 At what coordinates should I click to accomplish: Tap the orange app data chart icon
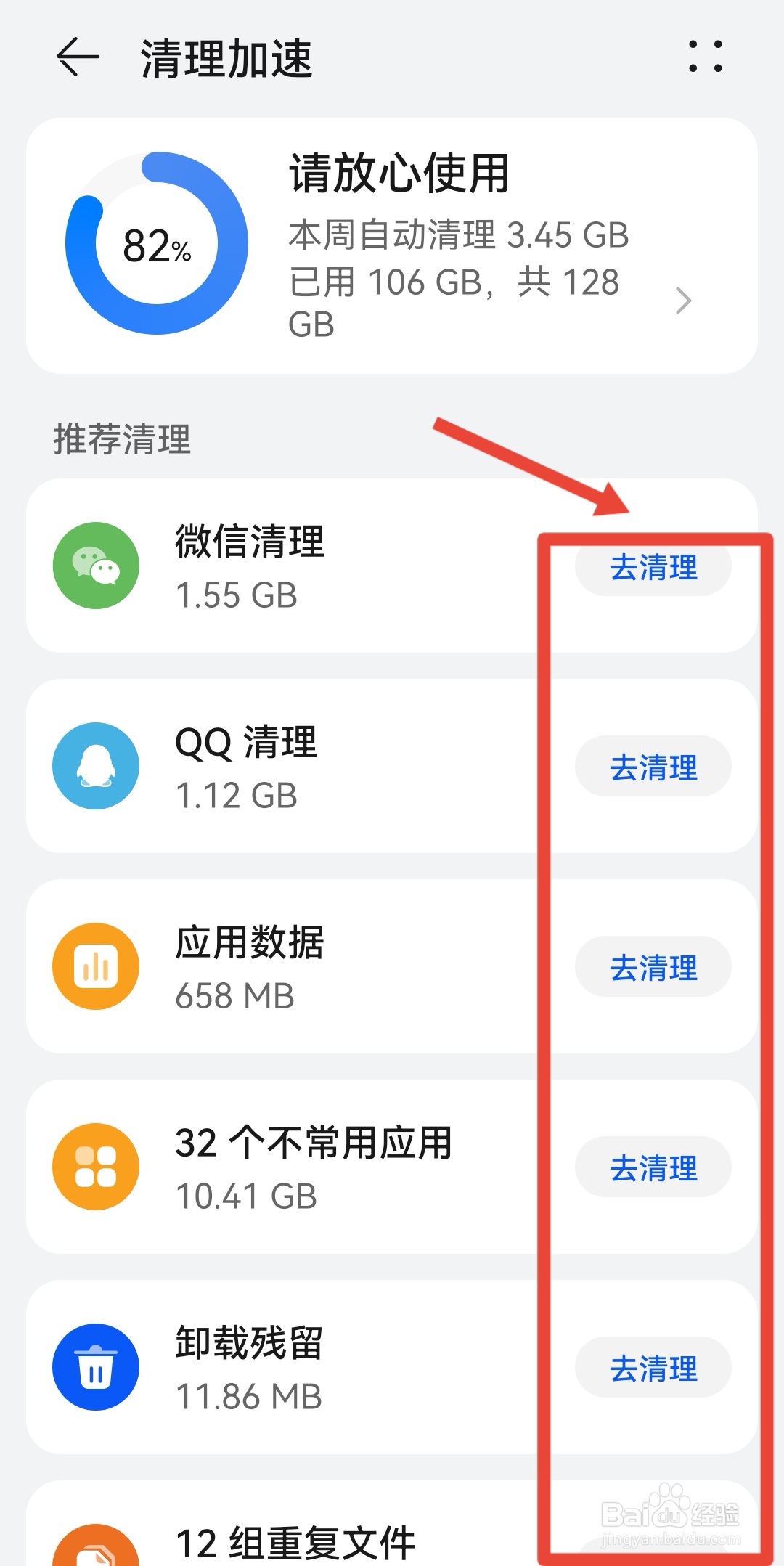click(x=95, y=966)
